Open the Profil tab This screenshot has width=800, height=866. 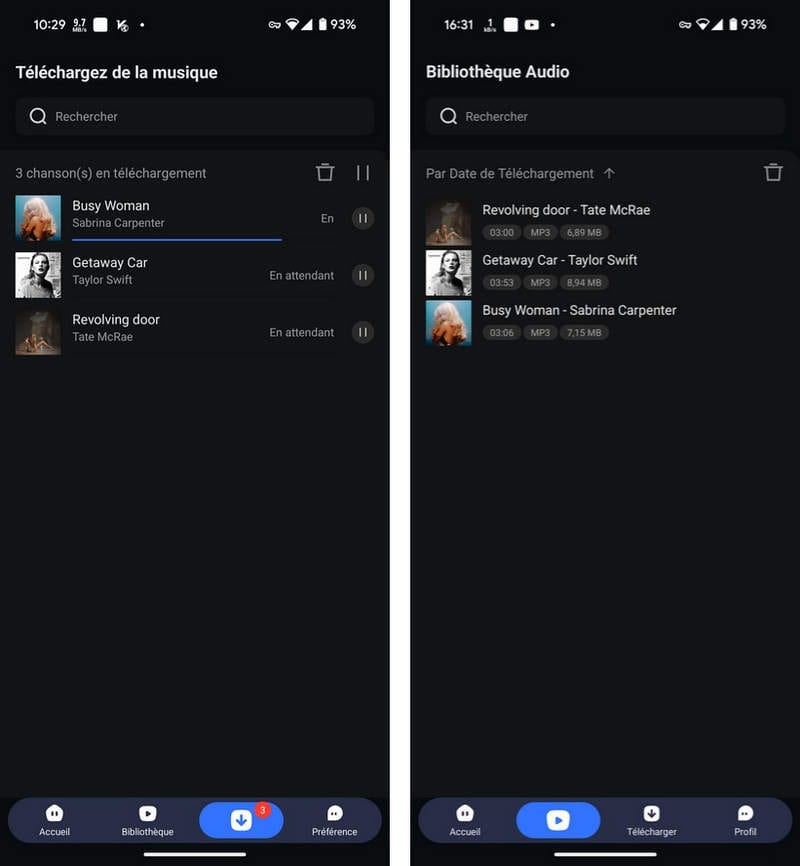click(x=745, y=821)
